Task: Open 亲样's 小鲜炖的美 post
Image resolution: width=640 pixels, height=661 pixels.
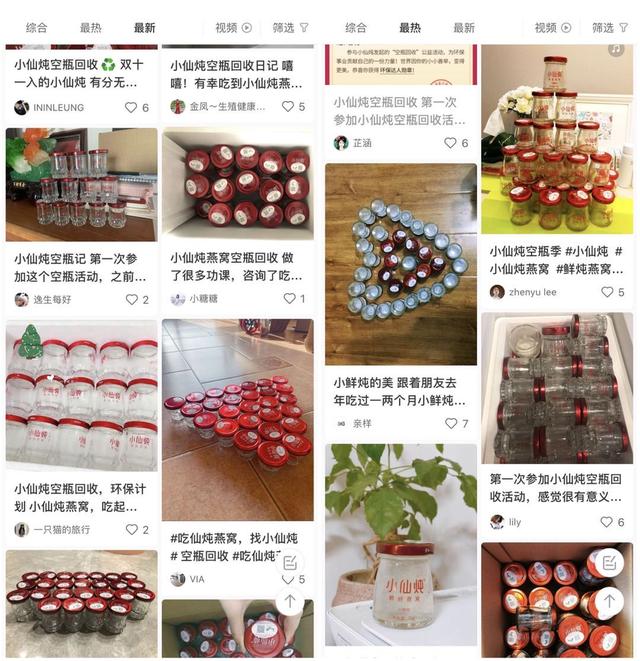Action: point(400,390)
